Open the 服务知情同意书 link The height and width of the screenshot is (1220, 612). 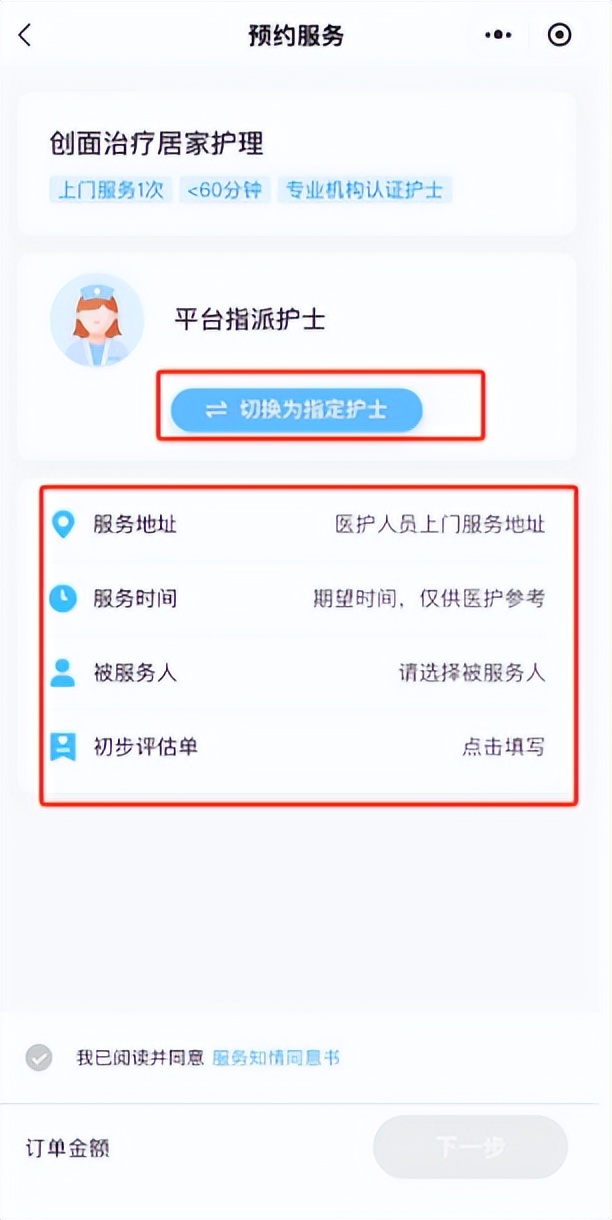[276, 1058]
